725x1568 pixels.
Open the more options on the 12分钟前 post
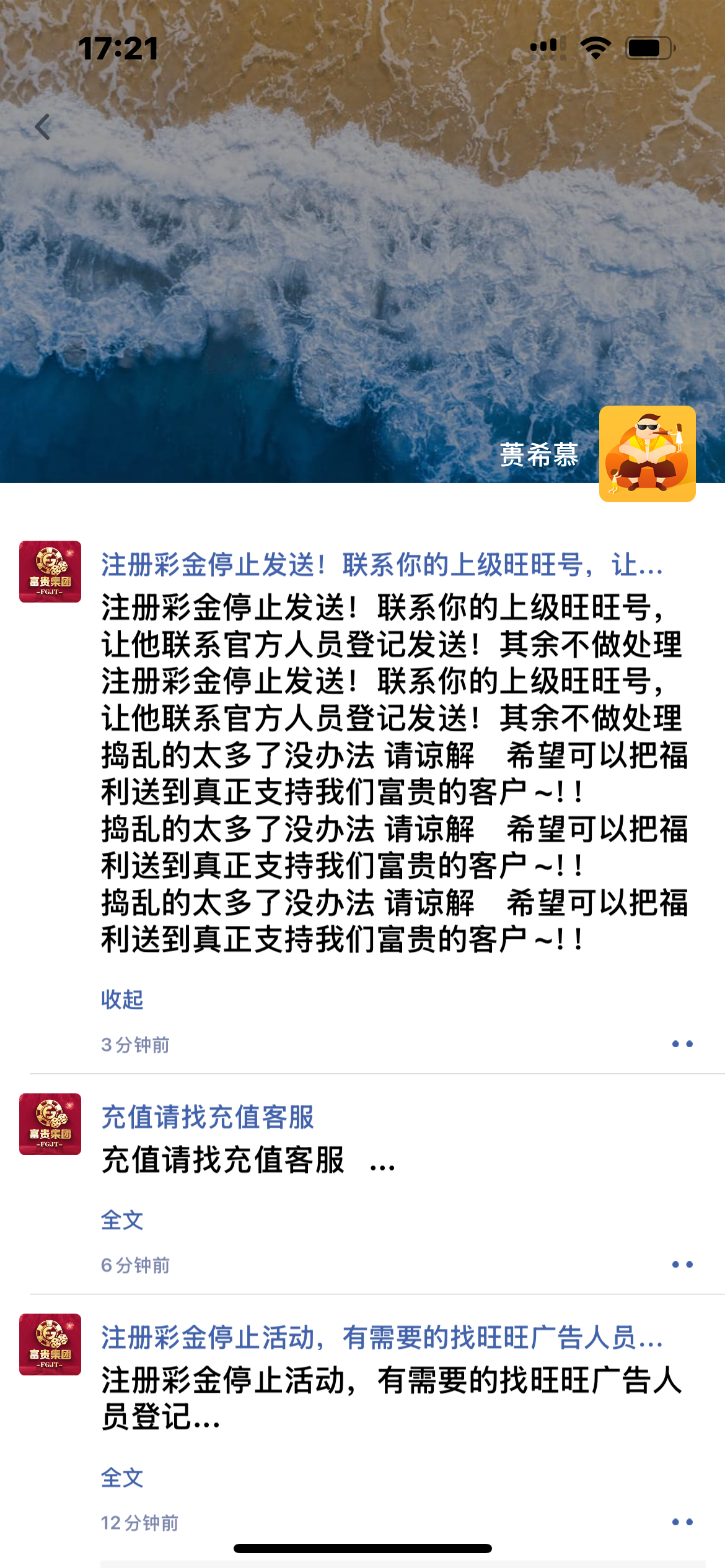click(682, 1522)
